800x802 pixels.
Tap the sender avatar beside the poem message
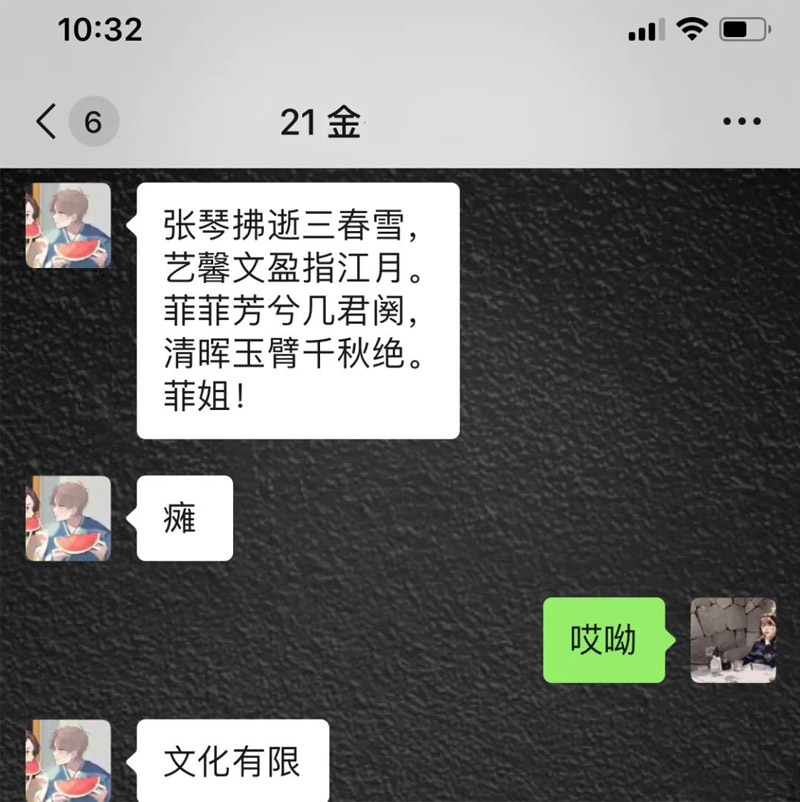coord(68,226)
